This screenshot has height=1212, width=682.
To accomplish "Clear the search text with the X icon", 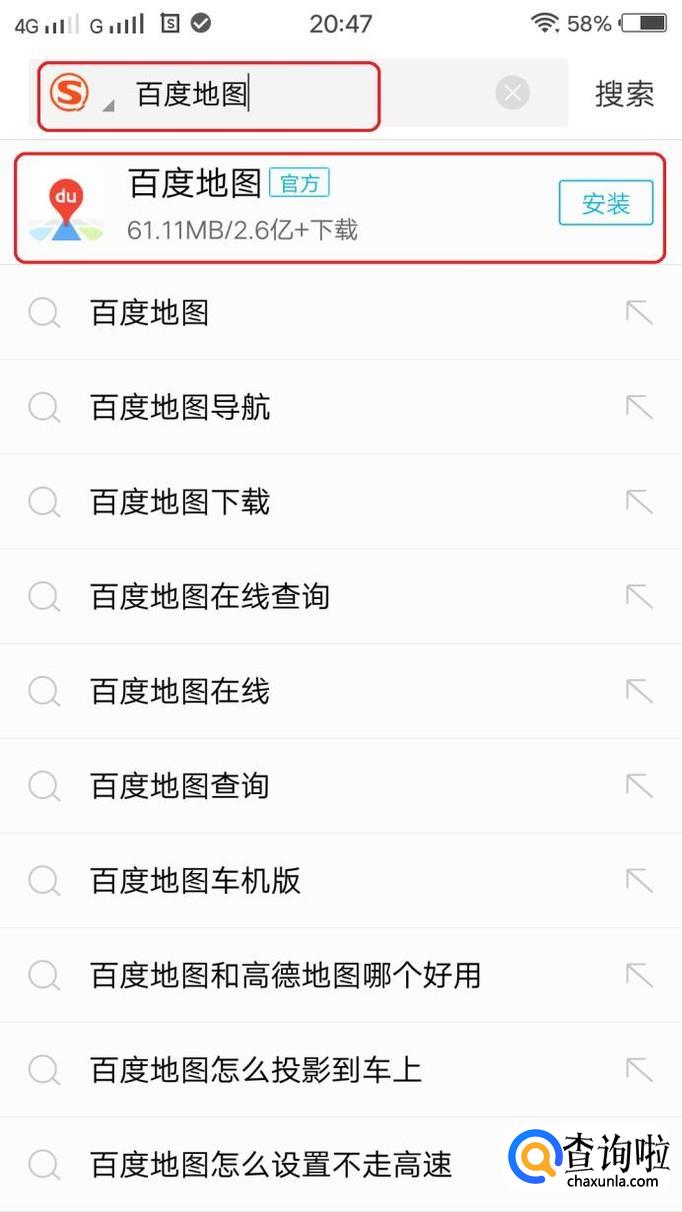I will (512, 94).
